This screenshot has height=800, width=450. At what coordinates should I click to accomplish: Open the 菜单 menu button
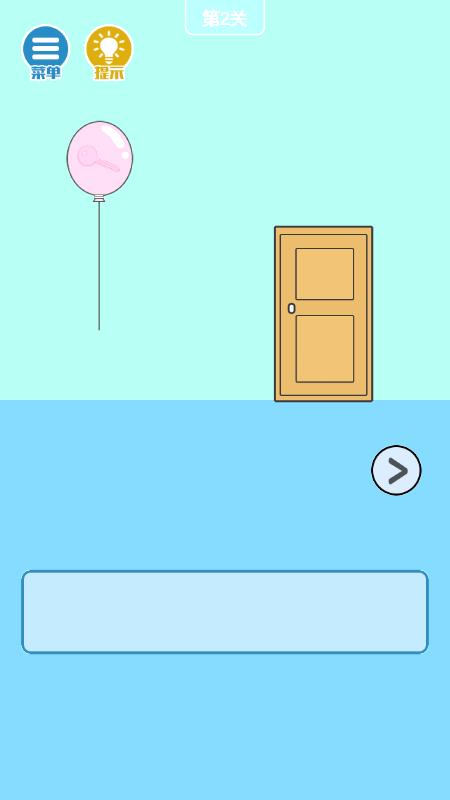click(x=46, y=52)
